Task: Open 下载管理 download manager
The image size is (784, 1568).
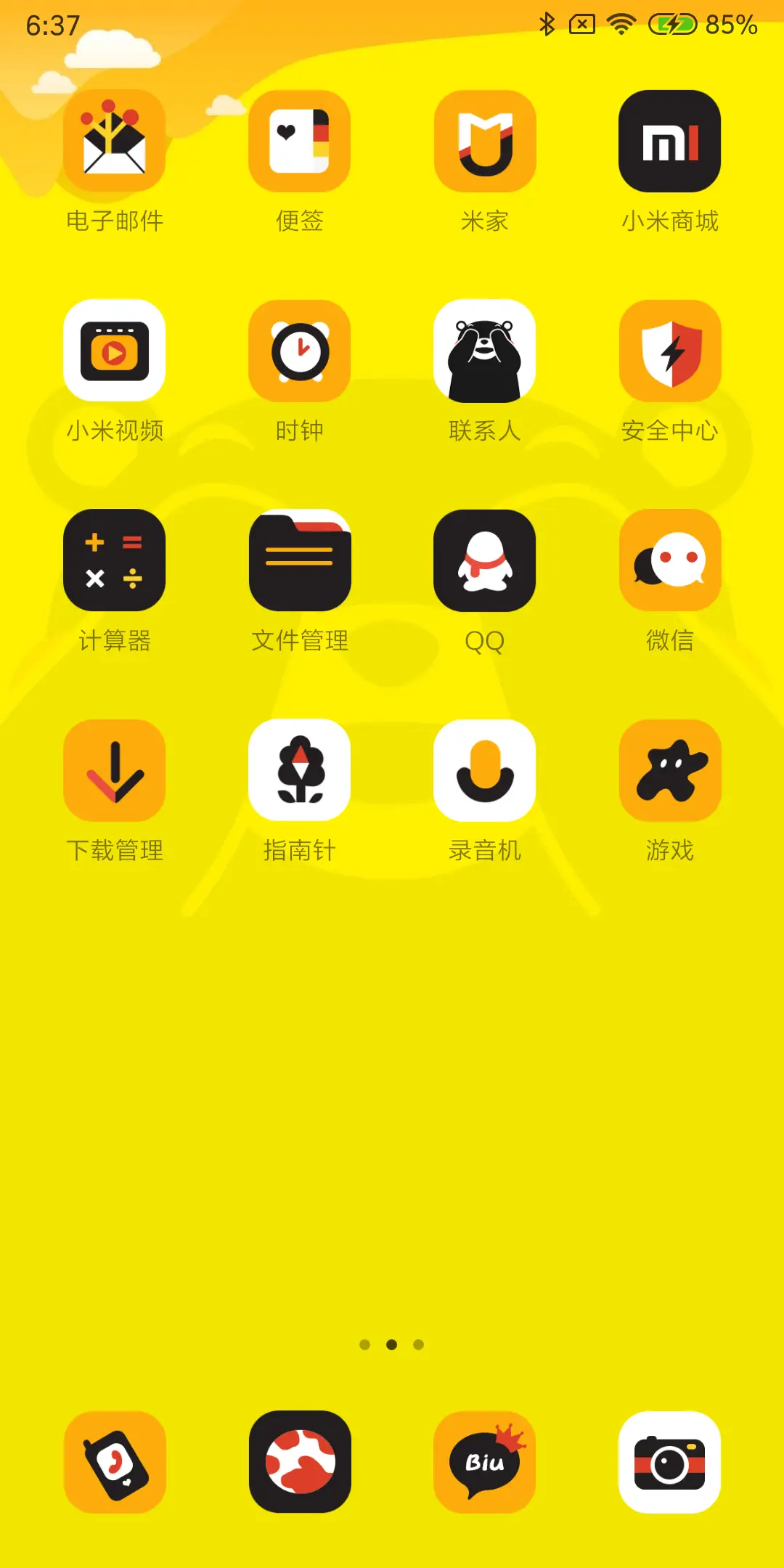Action: [115, 770]
